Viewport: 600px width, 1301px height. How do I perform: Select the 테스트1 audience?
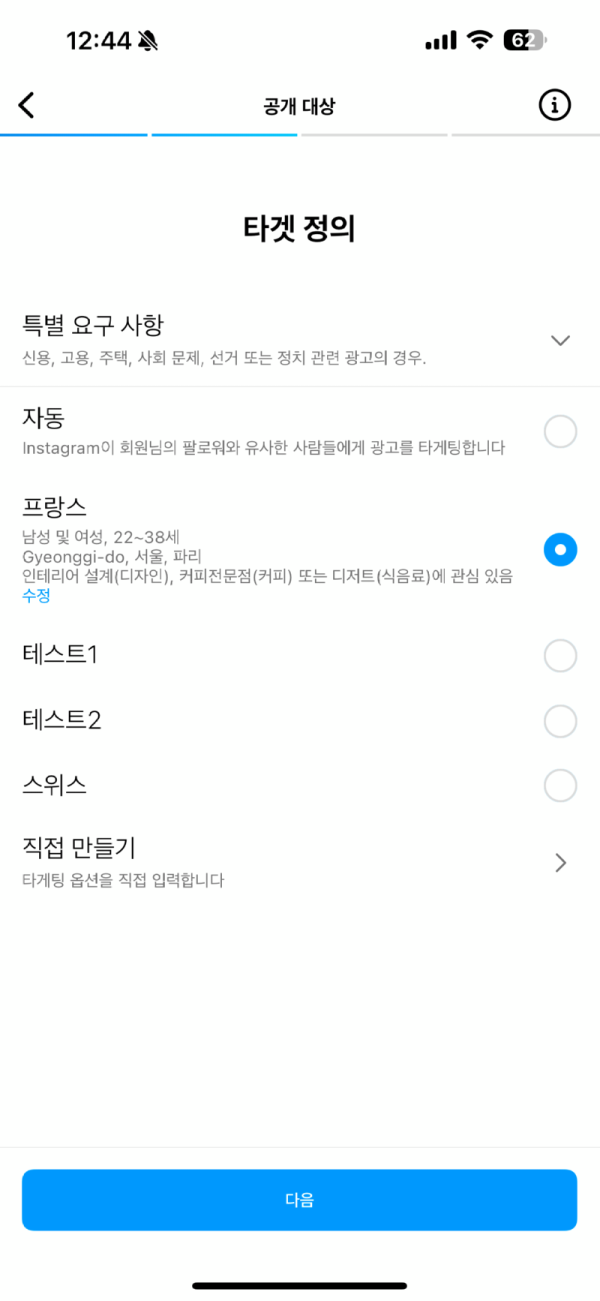pyautogui.click(x=560, y=656)
